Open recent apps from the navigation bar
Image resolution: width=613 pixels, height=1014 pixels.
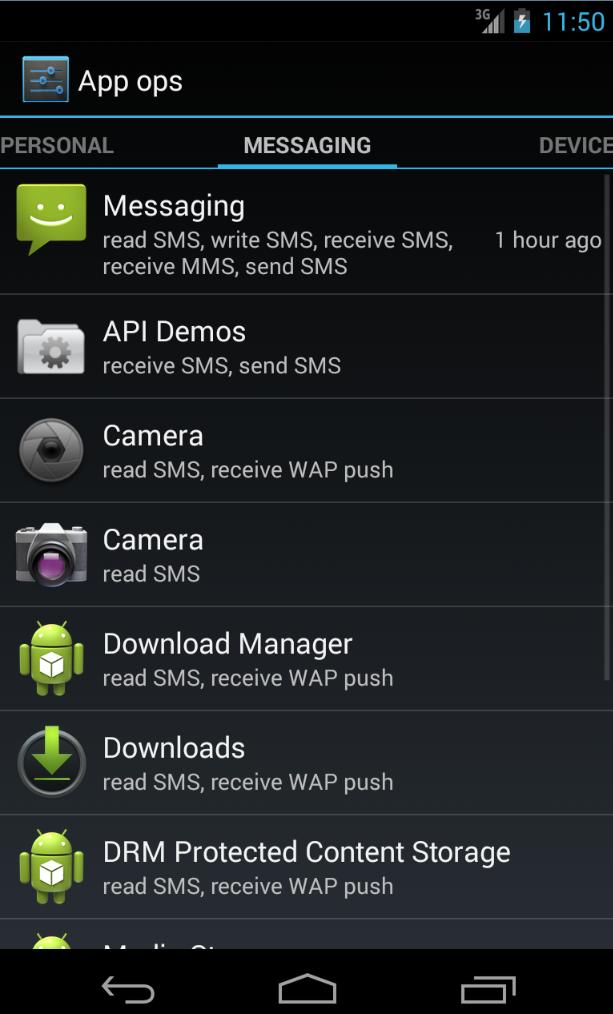click(x=488, y=990)
